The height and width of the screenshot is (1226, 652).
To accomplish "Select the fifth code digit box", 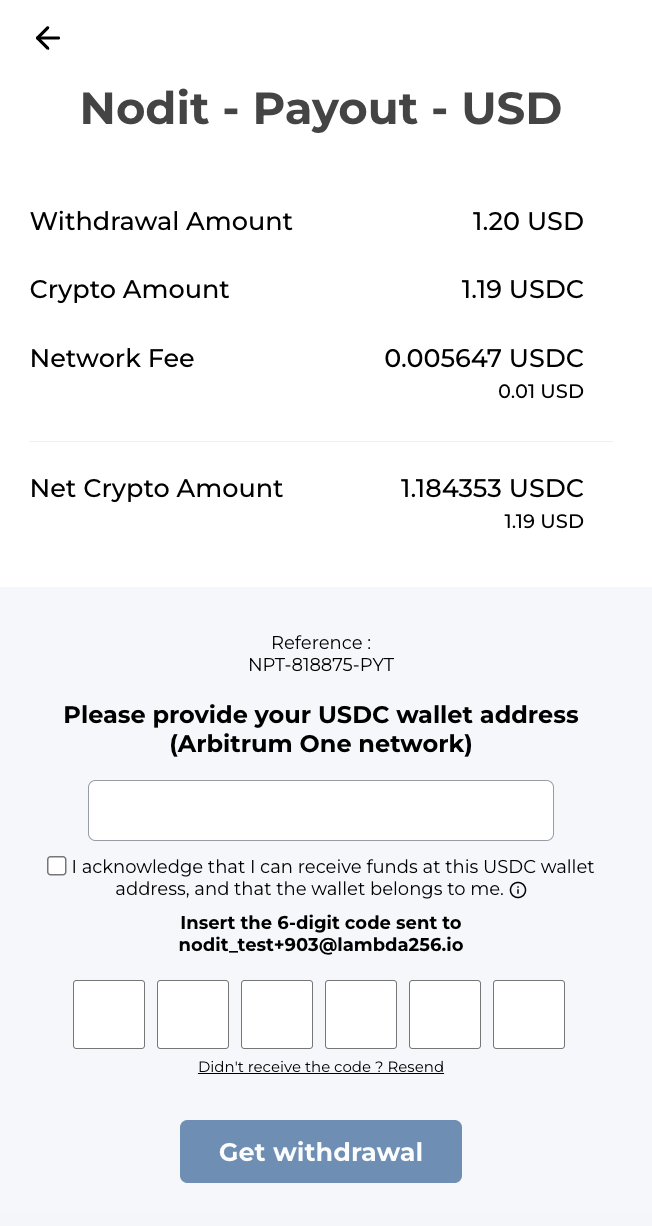I will [x=445, y=1014].
